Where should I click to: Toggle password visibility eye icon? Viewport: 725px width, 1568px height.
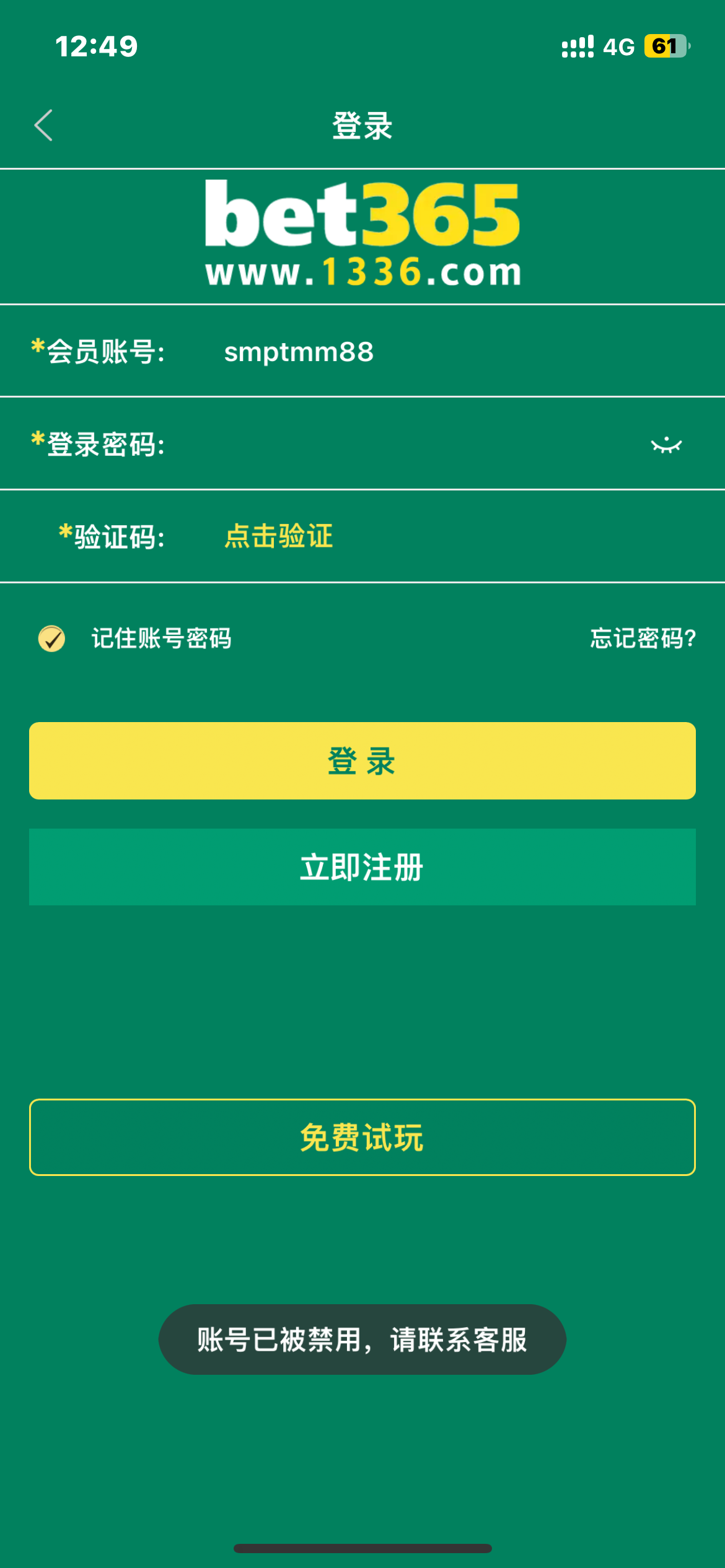pyautogui.click(x=666, y=445)
